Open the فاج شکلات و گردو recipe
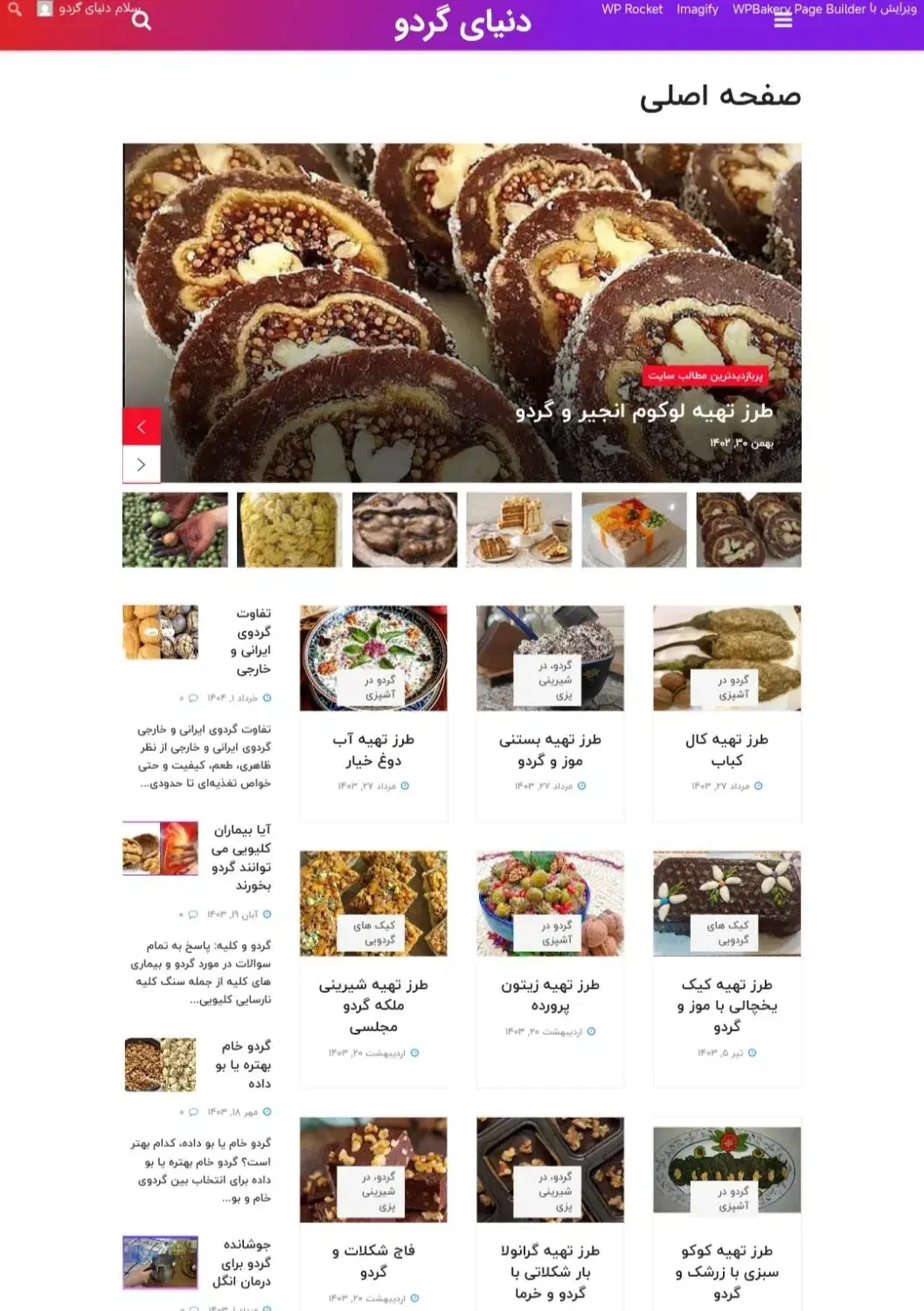The height and width of the screenshot is (1311, 924). point(373,1260)
